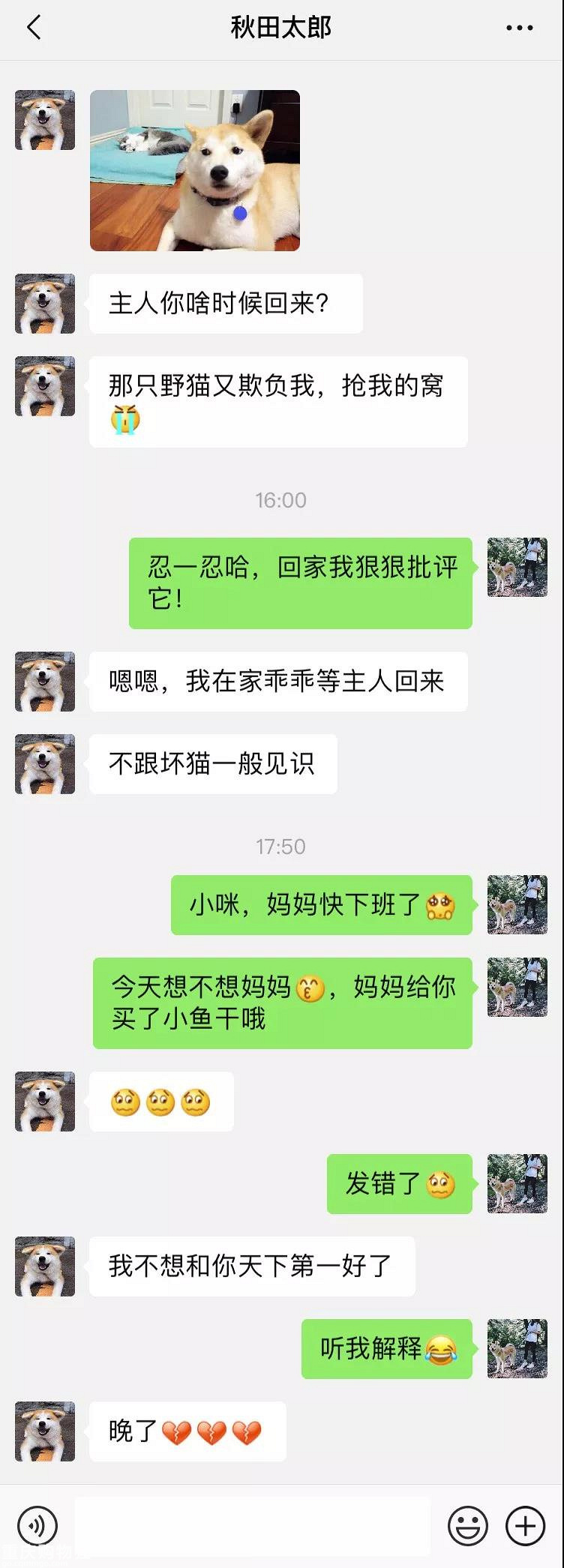This screenshot has height=1568, width=564.
Task: Open the emoji sticker panel
Action: (x=468, y=1525)
